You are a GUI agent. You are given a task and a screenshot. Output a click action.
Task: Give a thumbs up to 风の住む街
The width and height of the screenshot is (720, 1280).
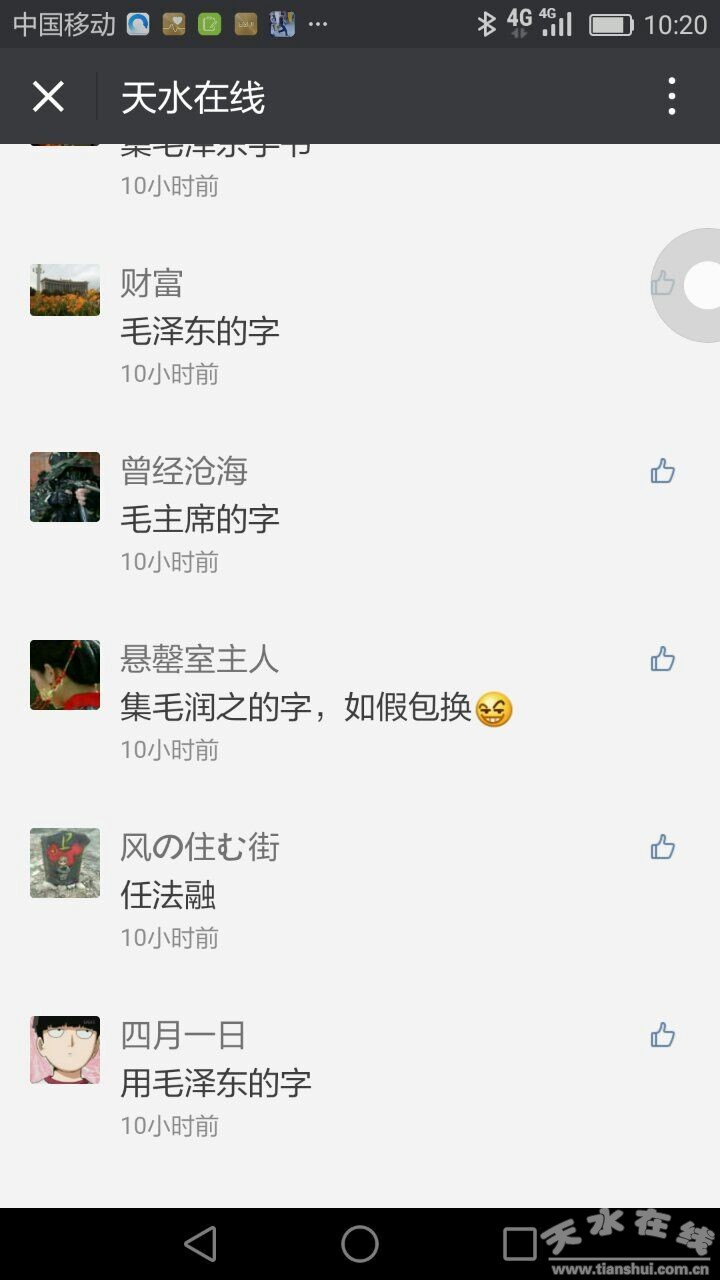point(662,847)
